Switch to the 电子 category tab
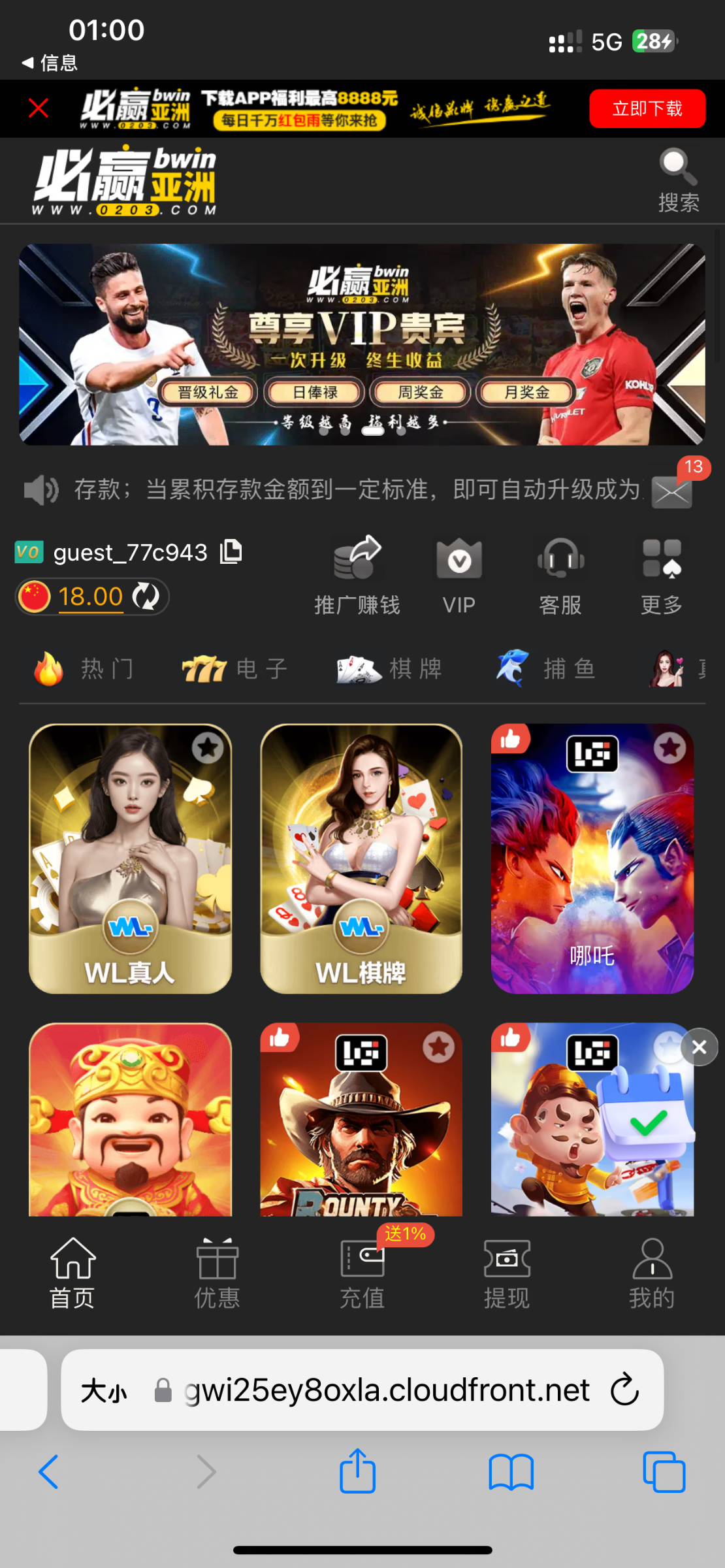Viewport: 725px width, 1568px height. (234, 669)
